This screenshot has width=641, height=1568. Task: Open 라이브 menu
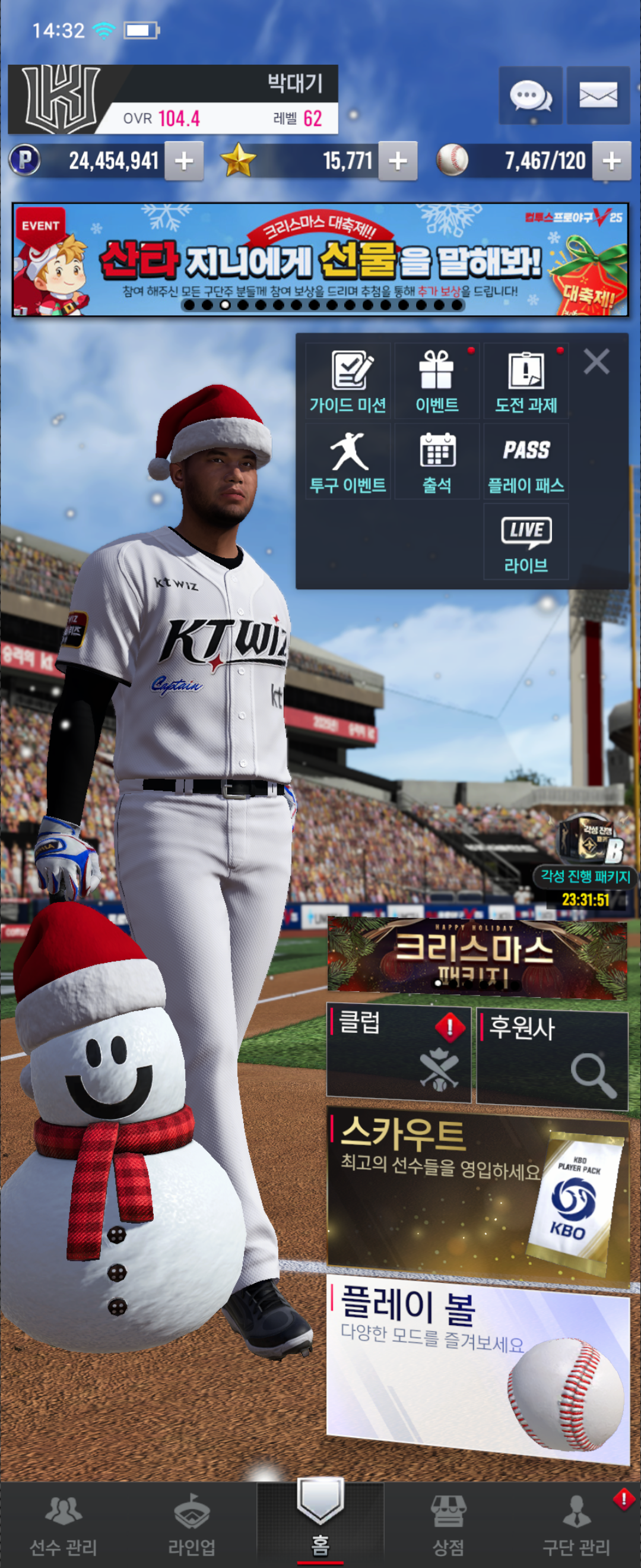coord(526,542)
